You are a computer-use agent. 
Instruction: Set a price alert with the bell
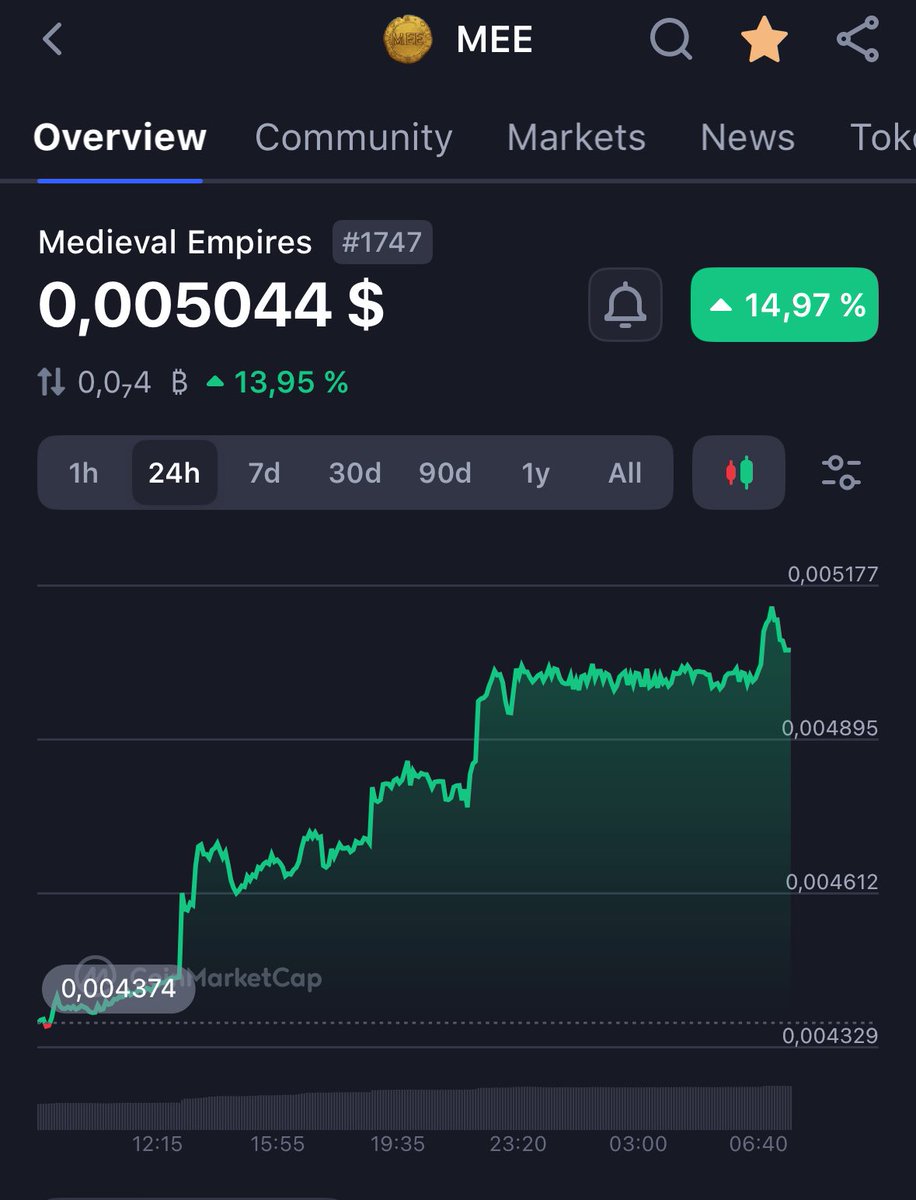[x=625, y=304]
